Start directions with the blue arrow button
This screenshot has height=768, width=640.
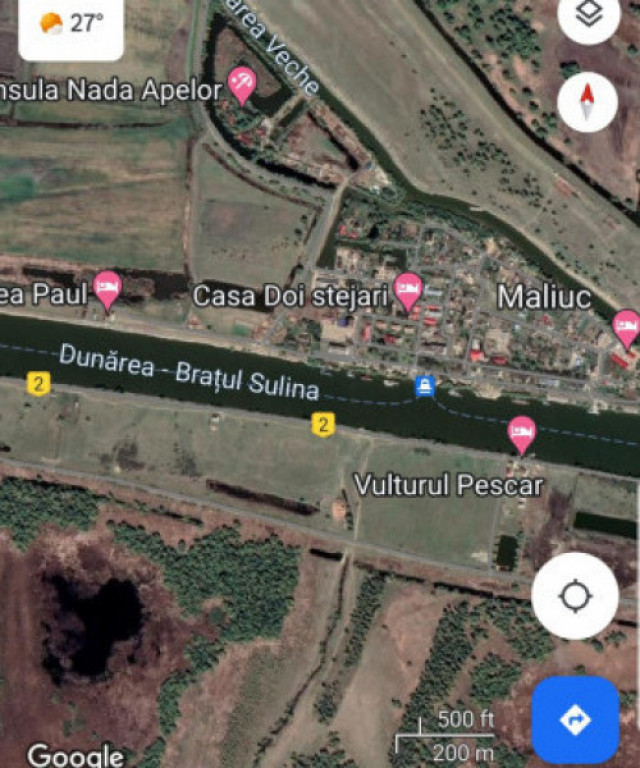pyautogui.click(x=575, y=719)
